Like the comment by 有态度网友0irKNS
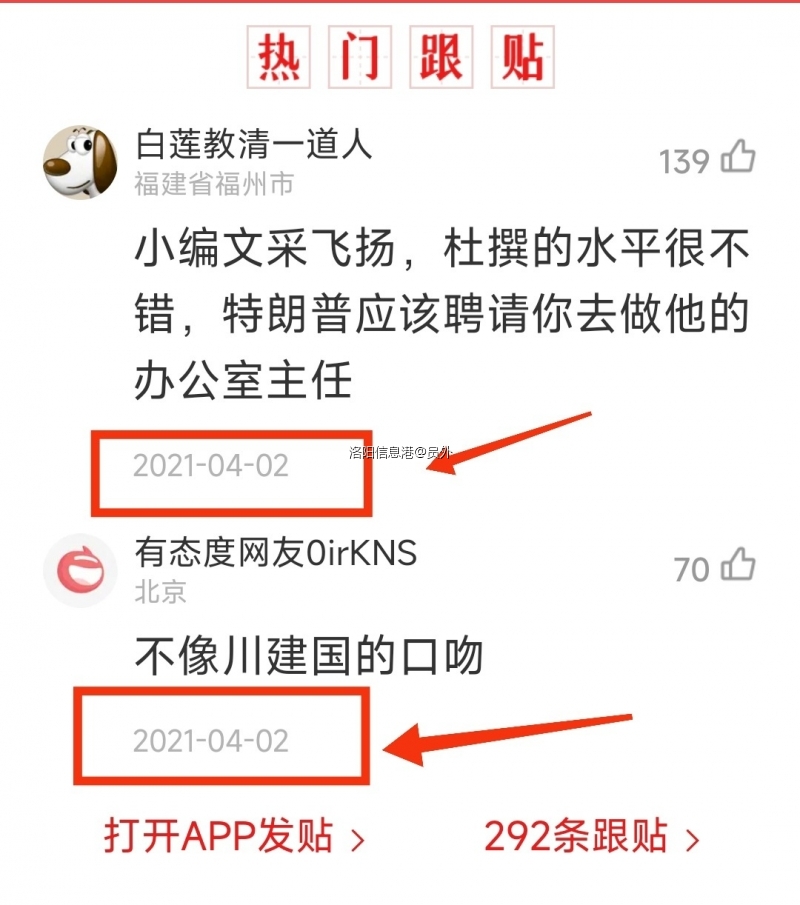The height and width of the screenshot is (905, 800). point(739,566)
